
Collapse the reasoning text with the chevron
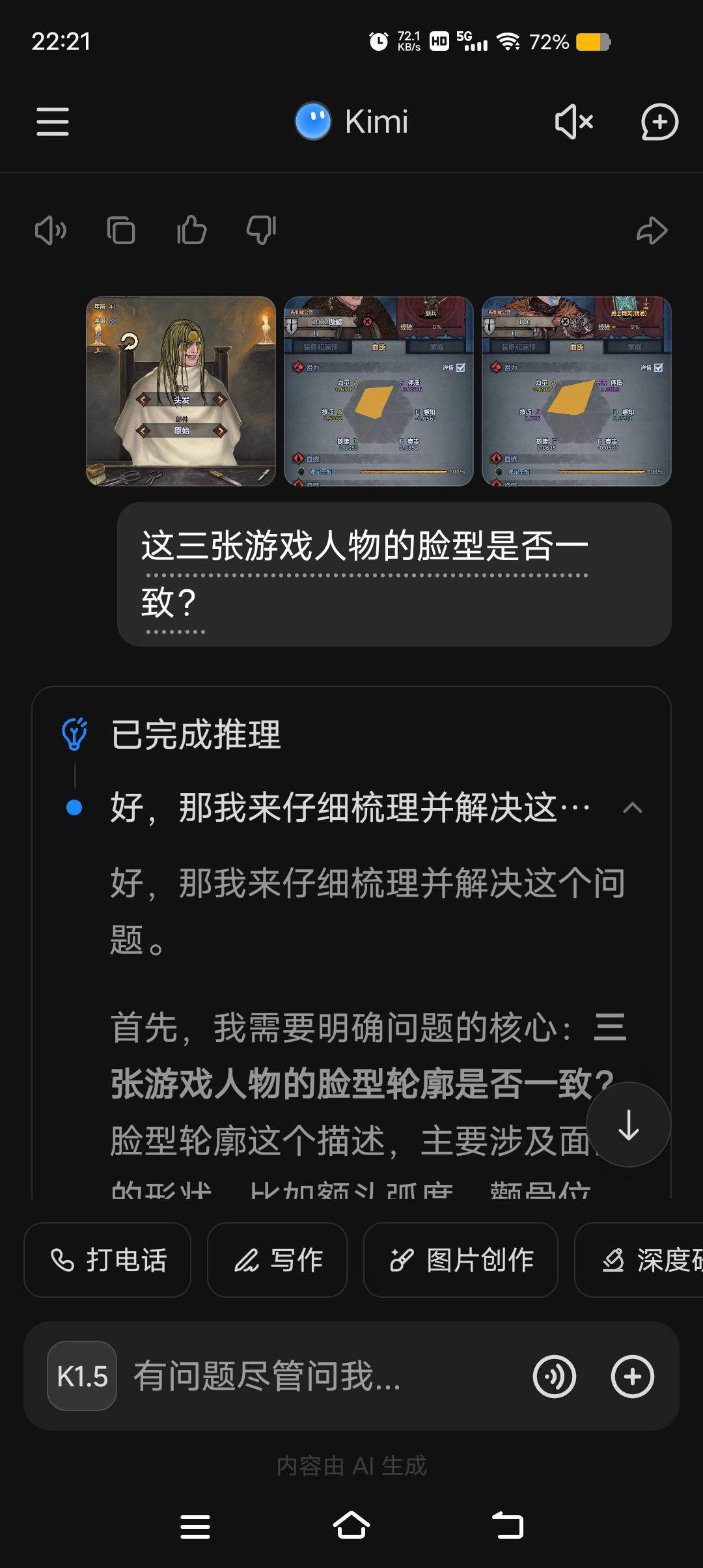tap(630, 807)
